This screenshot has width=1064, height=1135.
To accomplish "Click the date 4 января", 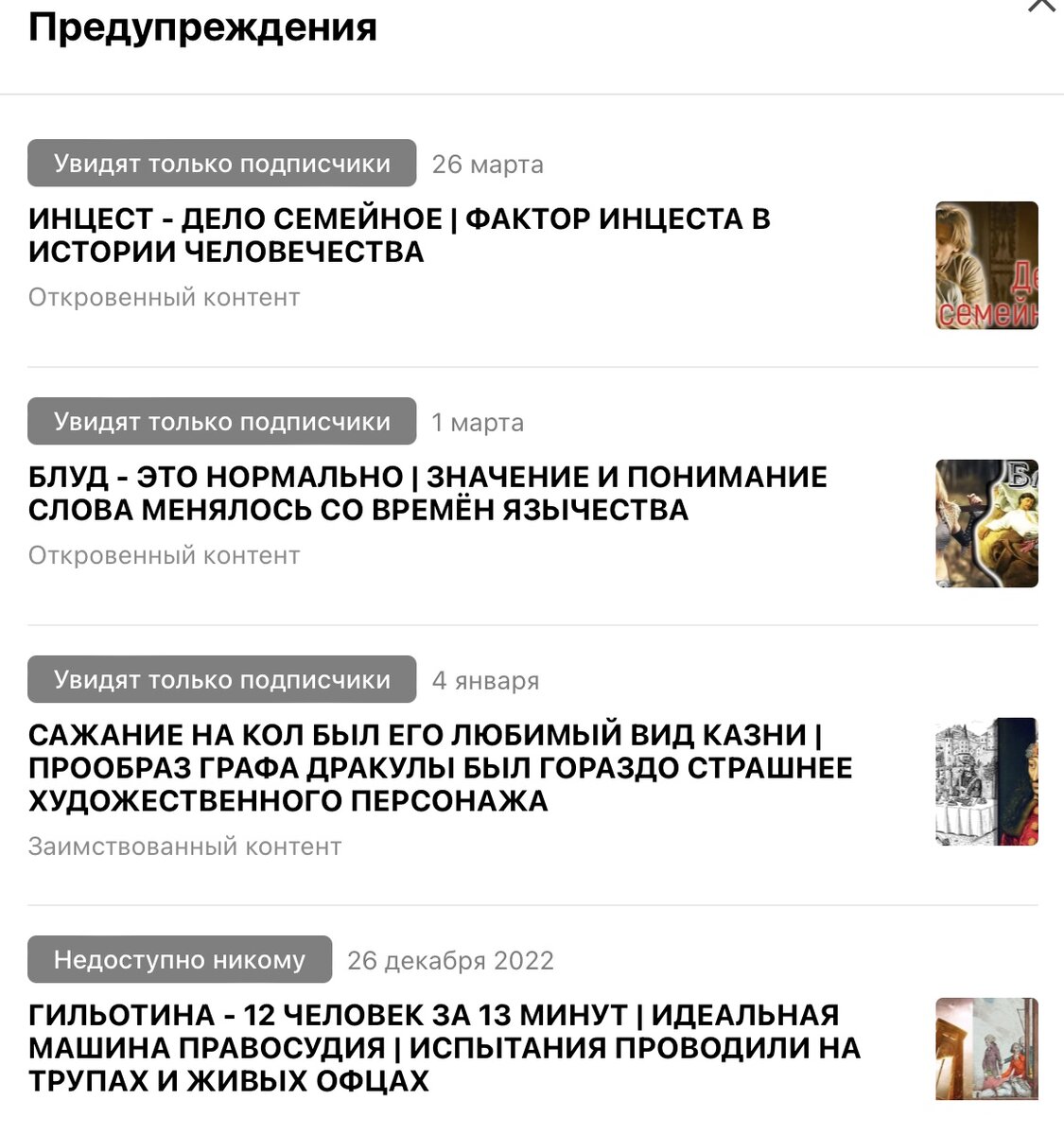I will click(x=486, y=679).
